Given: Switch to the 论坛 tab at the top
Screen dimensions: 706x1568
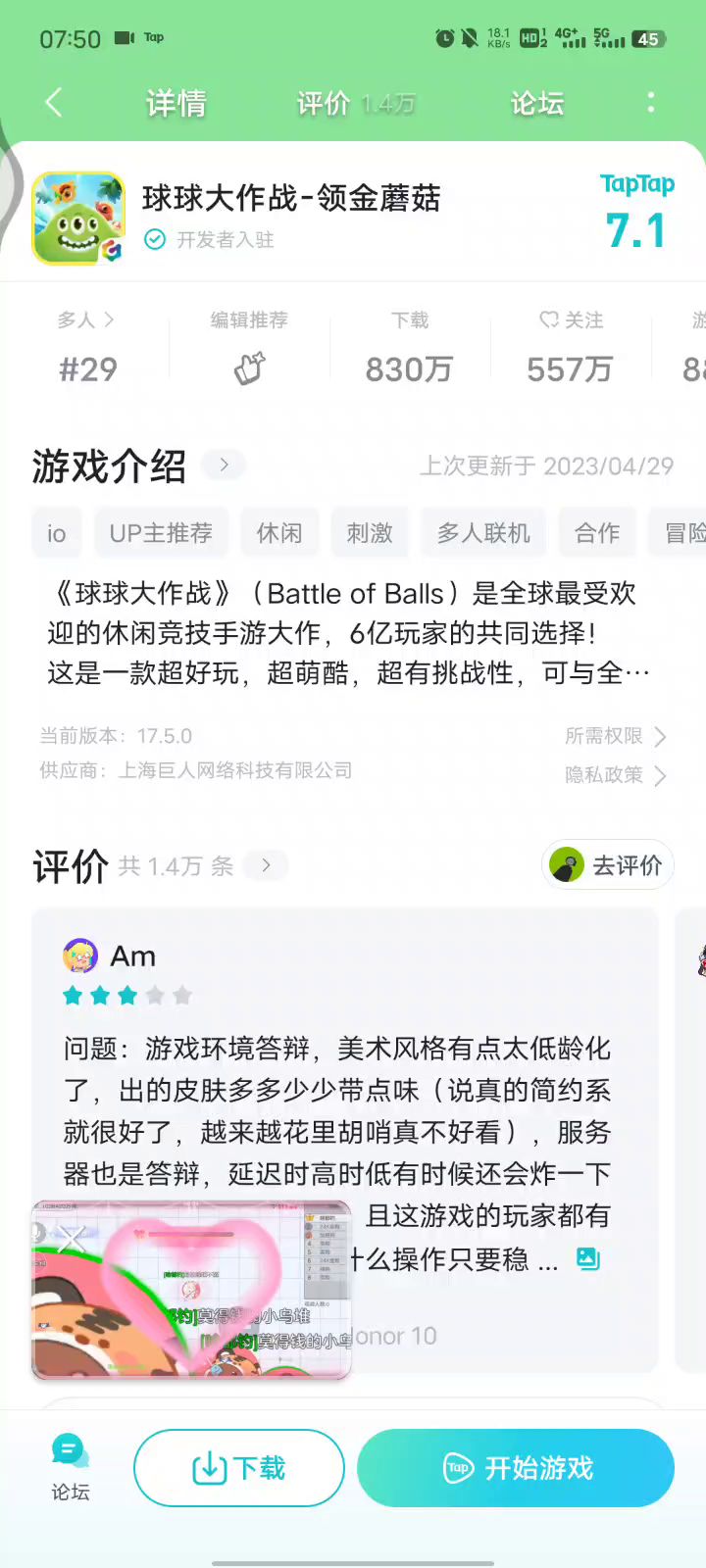Looking at the screenshot, I should tap(536, 103).
